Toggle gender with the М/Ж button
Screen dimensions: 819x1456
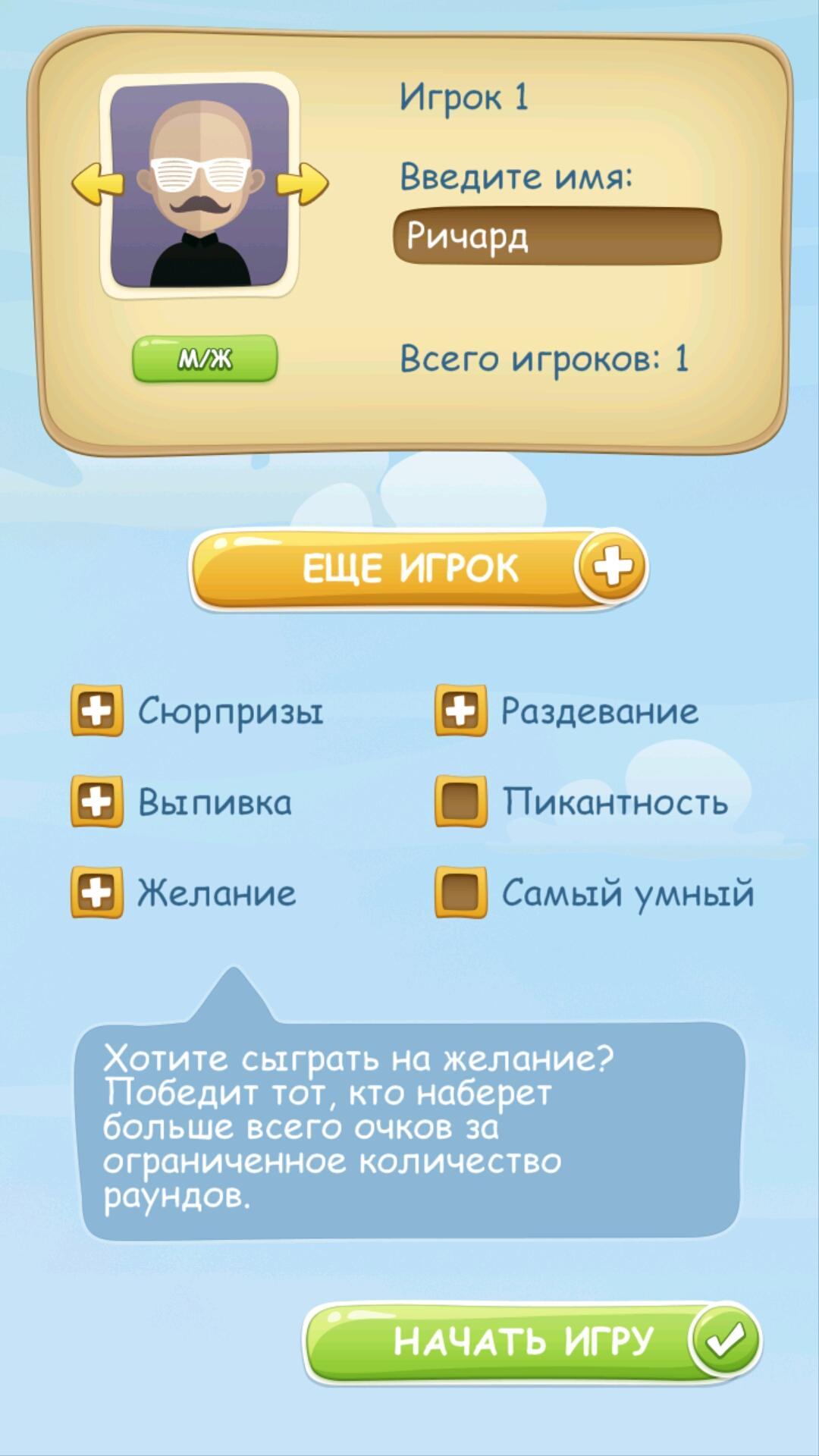[x=205, y=359]
